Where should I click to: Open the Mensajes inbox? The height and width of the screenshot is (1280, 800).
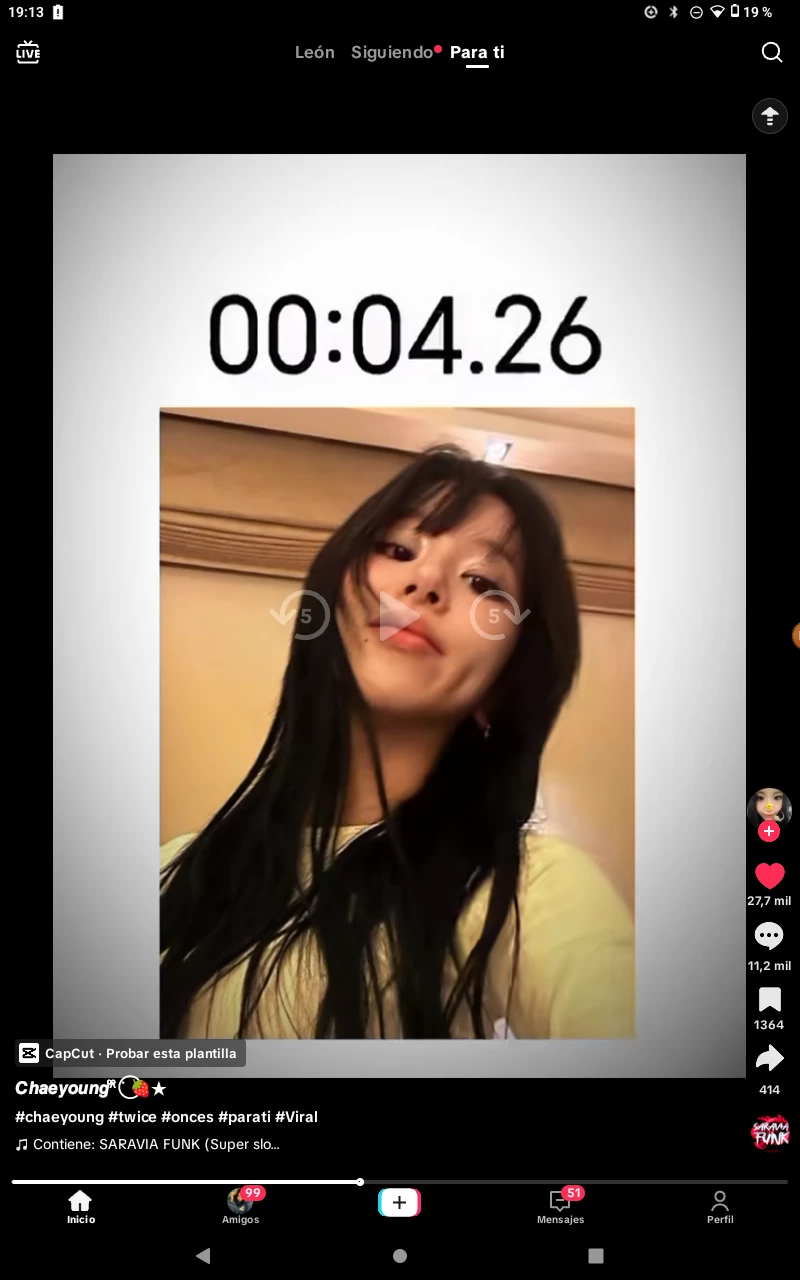[560, 1205]
